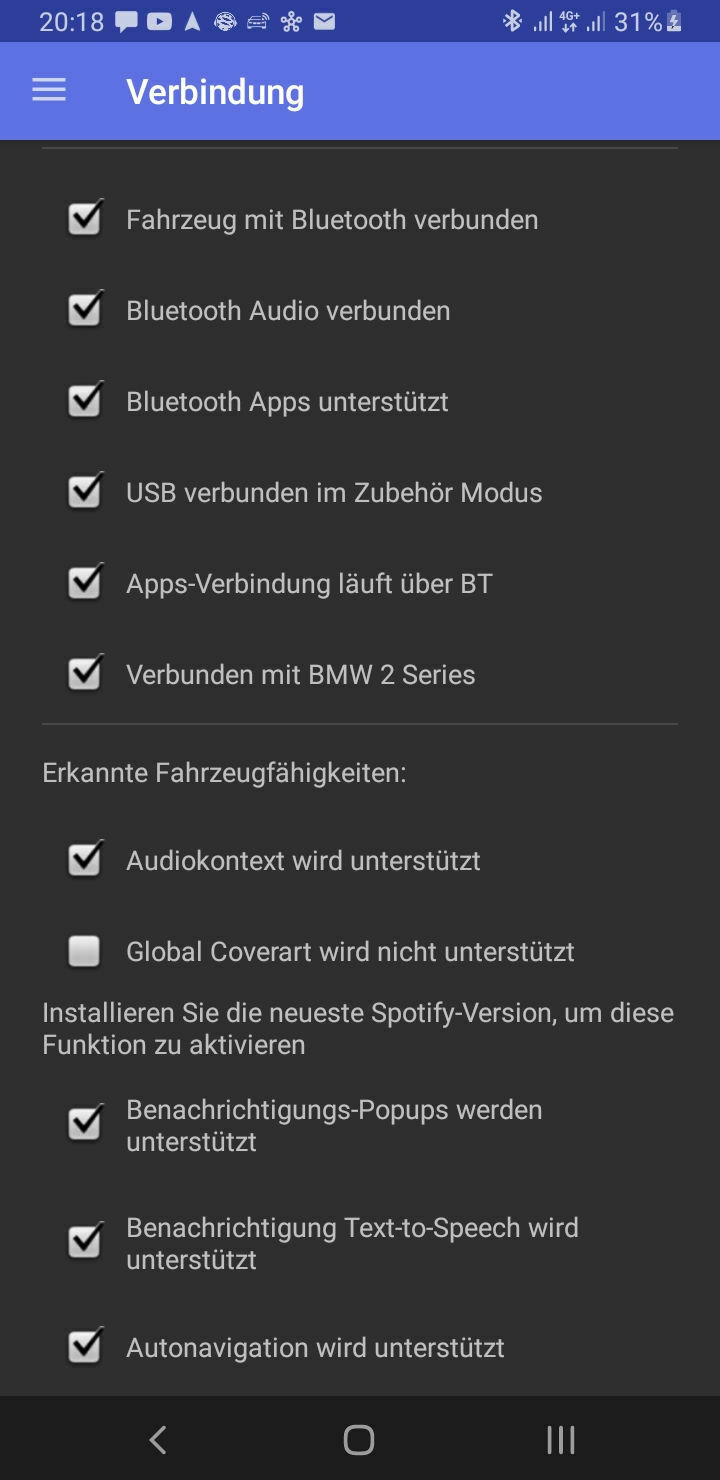The image size is (720, 1480).
Task: Tap the 4G+ network indicator
Action: point(568,20)
